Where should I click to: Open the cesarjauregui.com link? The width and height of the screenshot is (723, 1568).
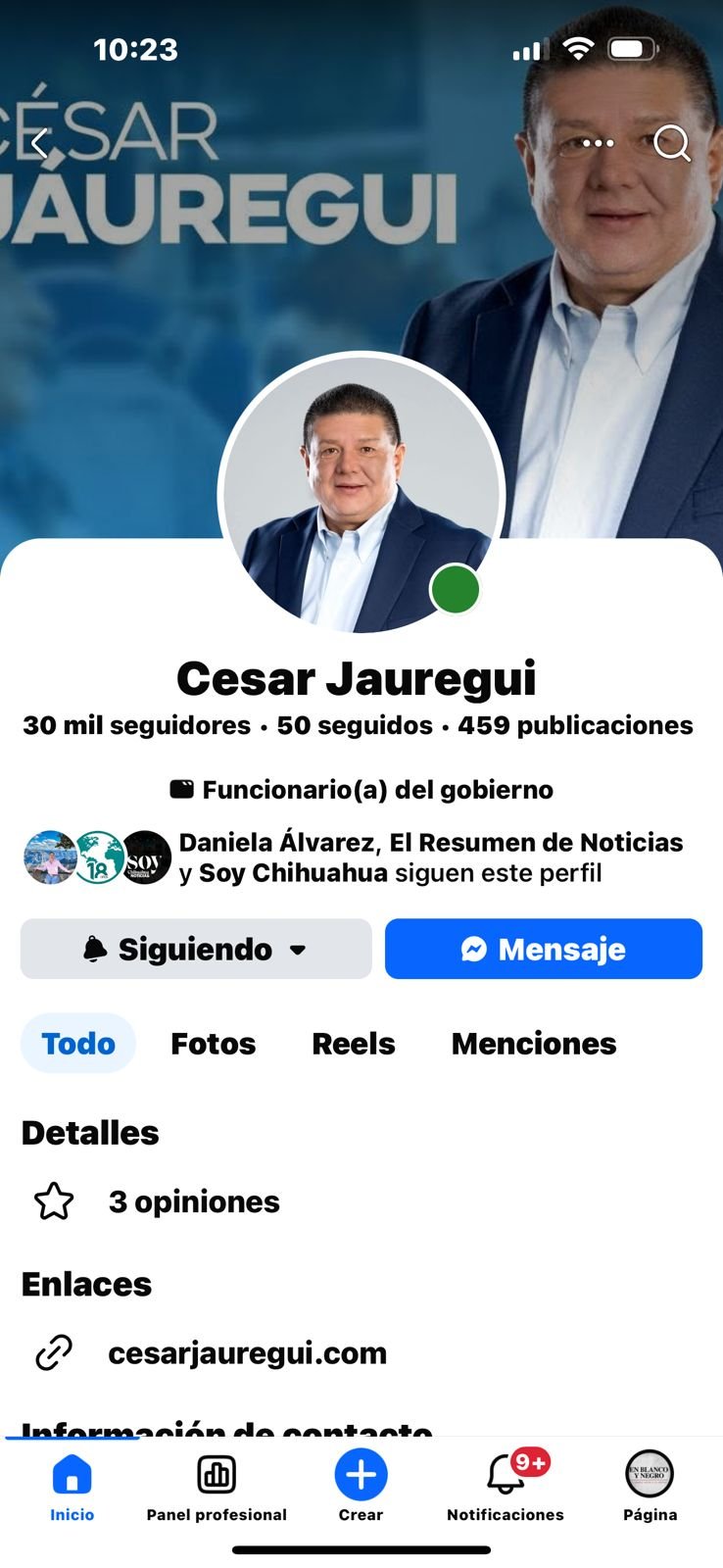[247, 1353]
